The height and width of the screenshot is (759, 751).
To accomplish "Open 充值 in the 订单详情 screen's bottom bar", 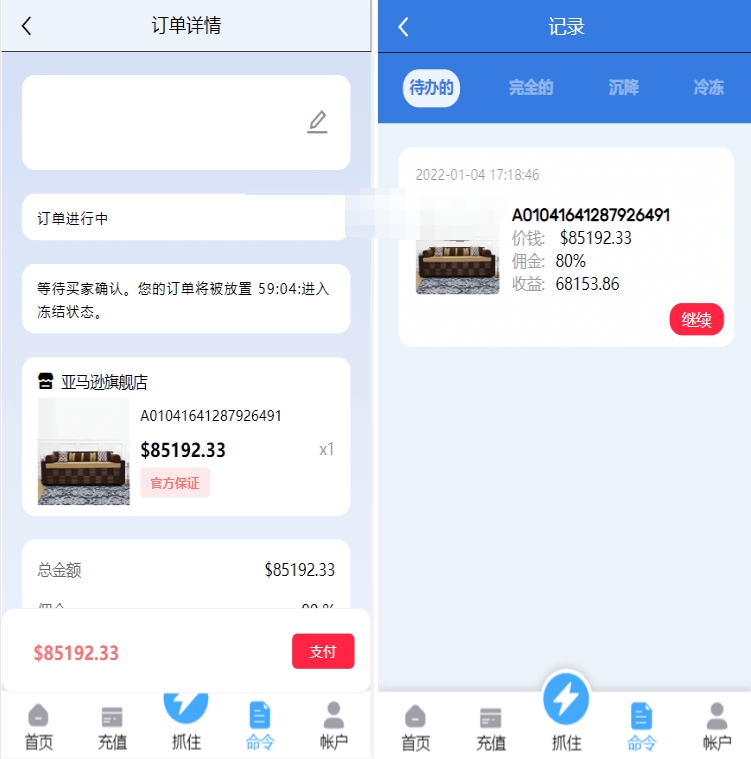I will pyautogui.click(x=112, y=727).
